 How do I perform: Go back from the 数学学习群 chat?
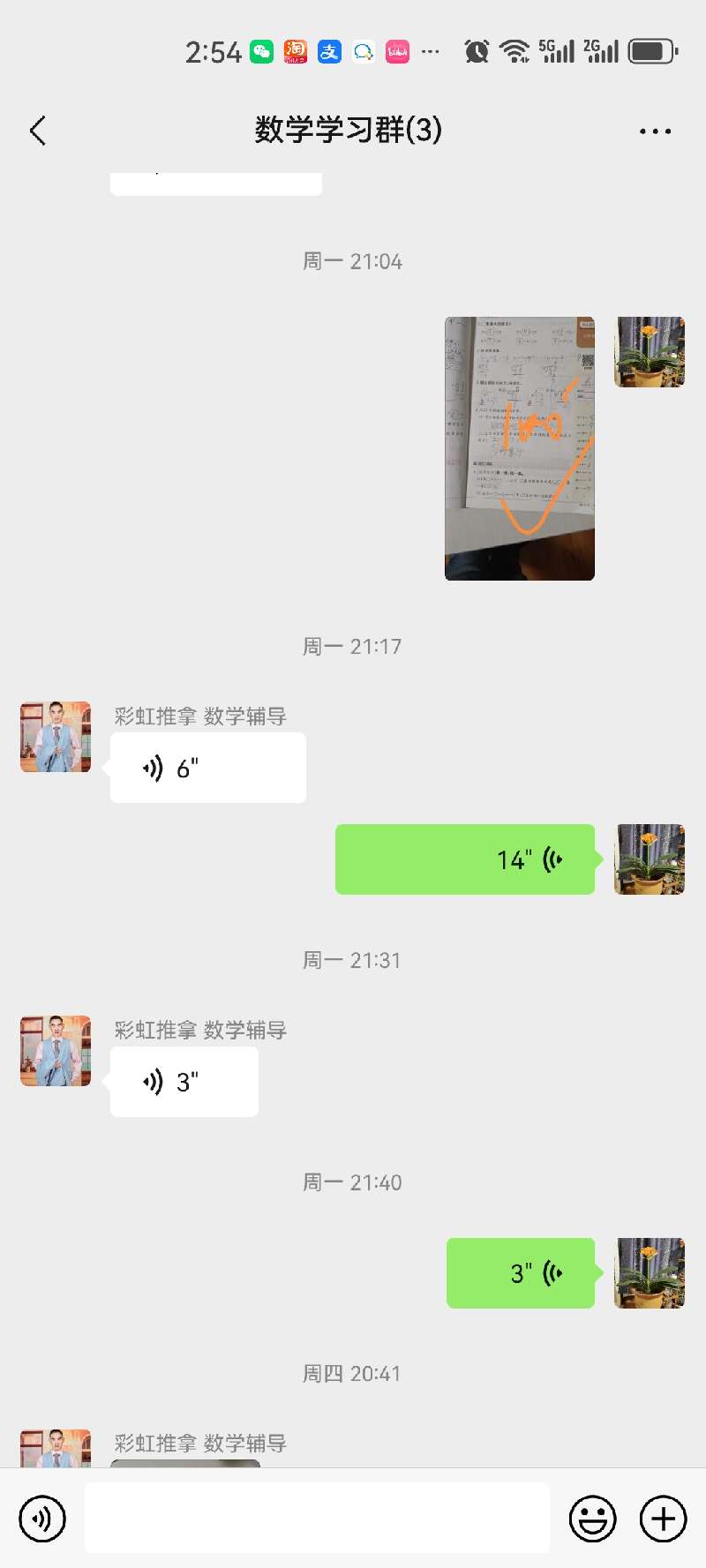tap(37, 131)
